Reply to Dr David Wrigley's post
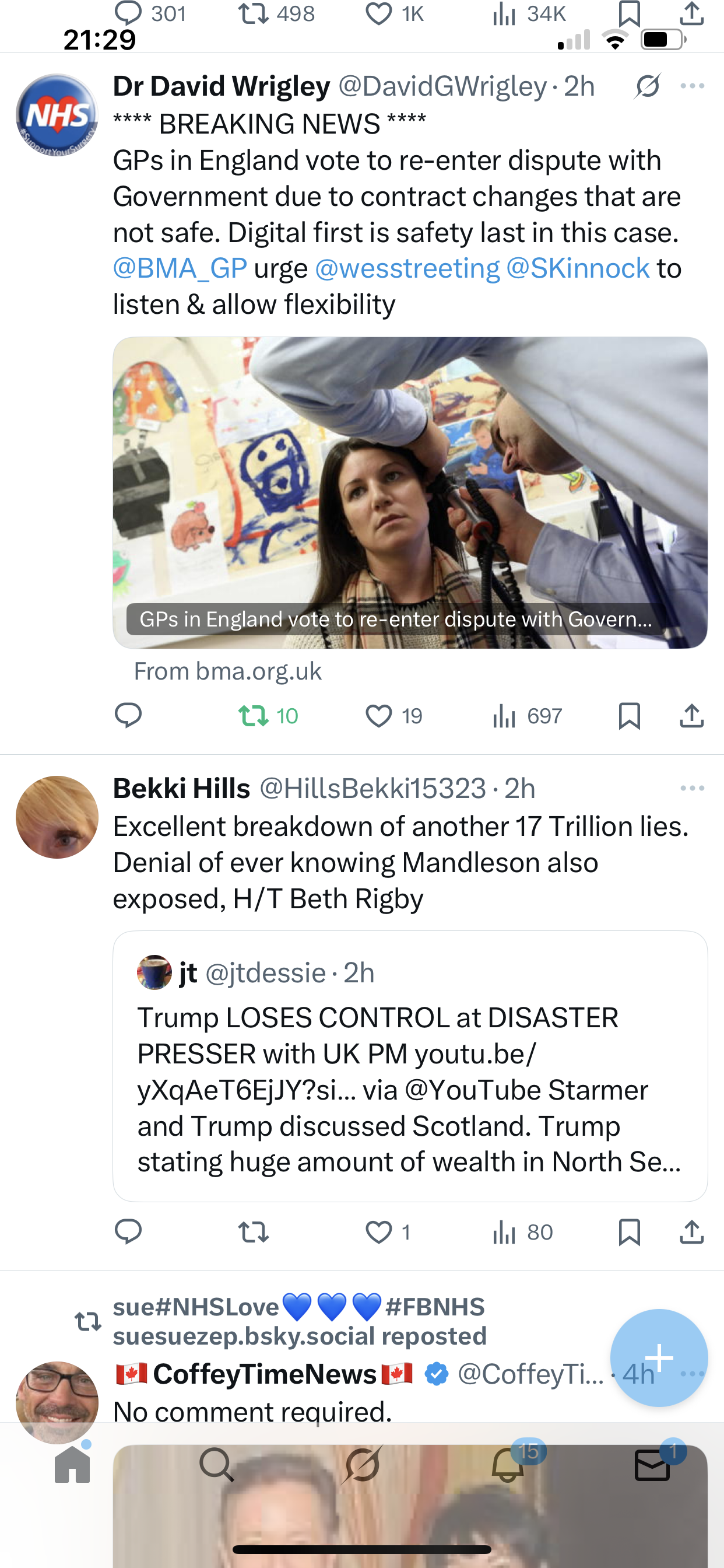This screenshot has width=724, height=1568. [128, 715]
